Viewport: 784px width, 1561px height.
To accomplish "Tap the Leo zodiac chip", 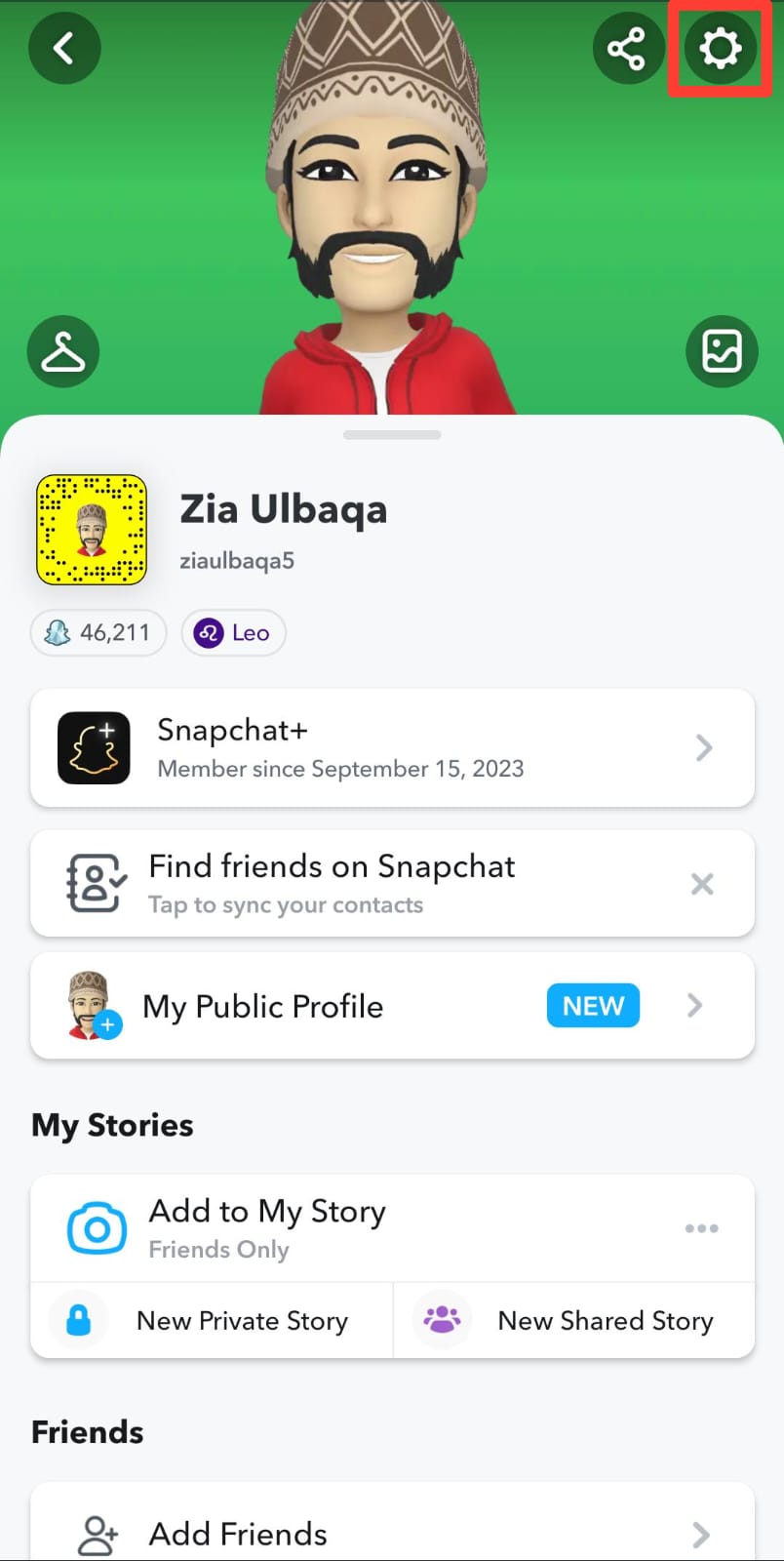I will (x=233, y=633).
